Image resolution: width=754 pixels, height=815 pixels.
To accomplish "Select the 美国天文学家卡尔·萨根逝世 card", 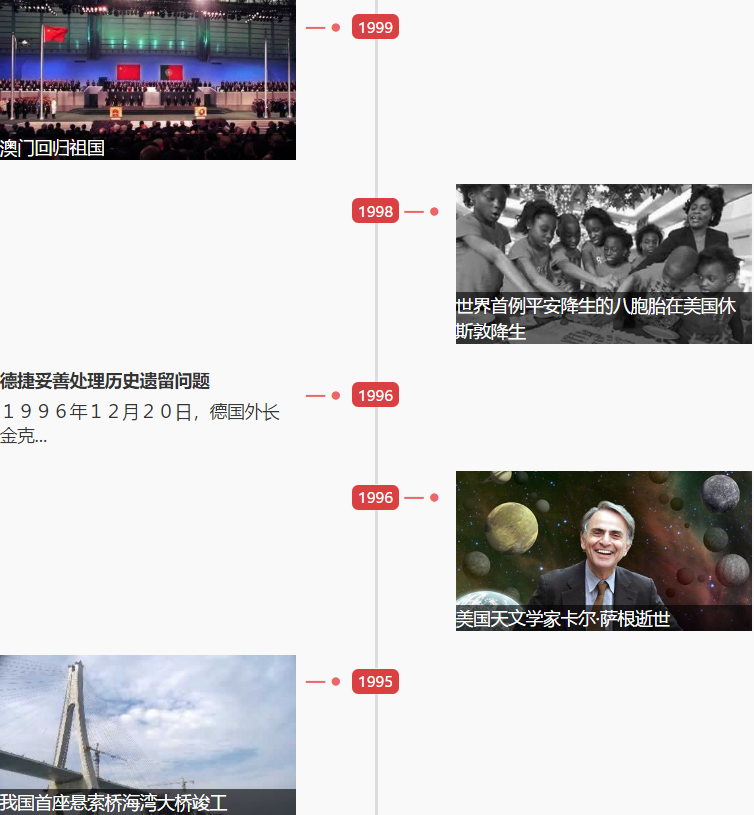I will tap(603, 551).
